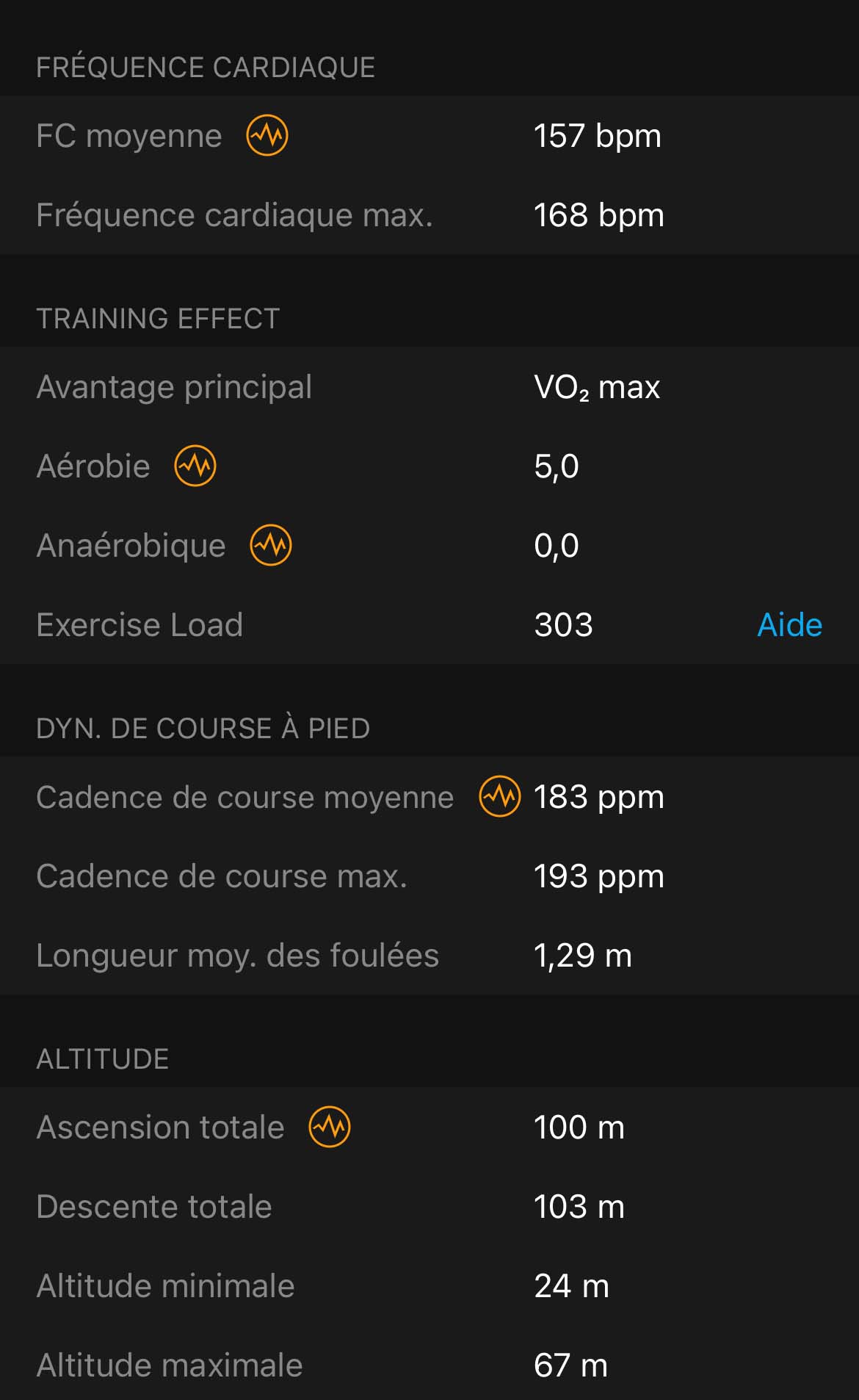View chart for Cadence de course moyenne
This screenshot has height=1400, width=859.
(500, 796)
